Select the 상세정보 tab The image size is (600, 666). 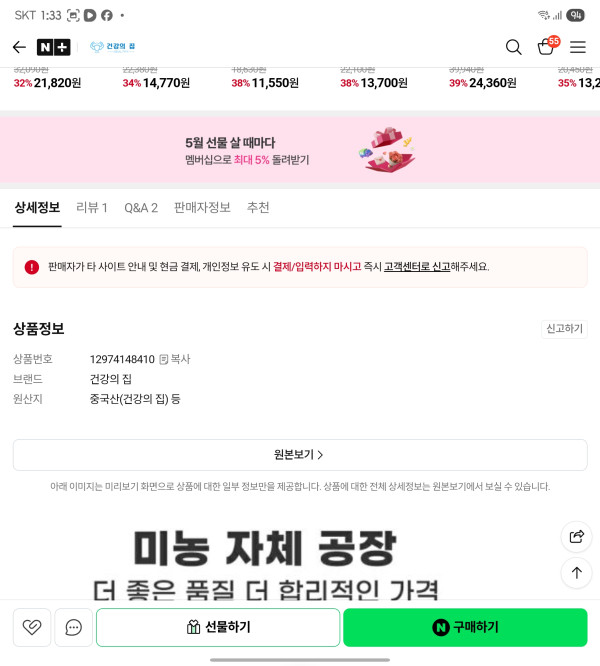click(x=37, y=208)
